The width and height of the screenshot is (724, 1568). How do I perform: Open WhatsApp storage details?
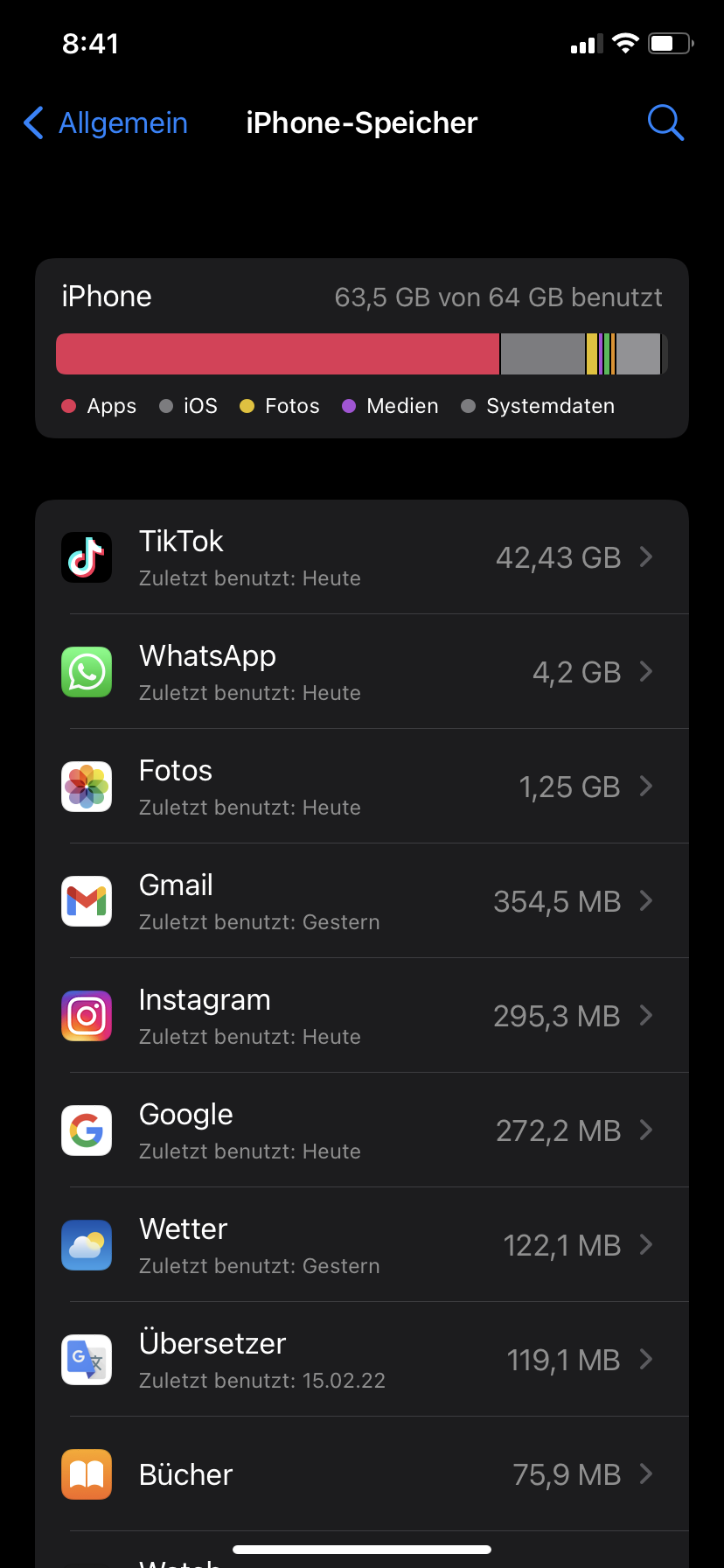tap(362, 672)
